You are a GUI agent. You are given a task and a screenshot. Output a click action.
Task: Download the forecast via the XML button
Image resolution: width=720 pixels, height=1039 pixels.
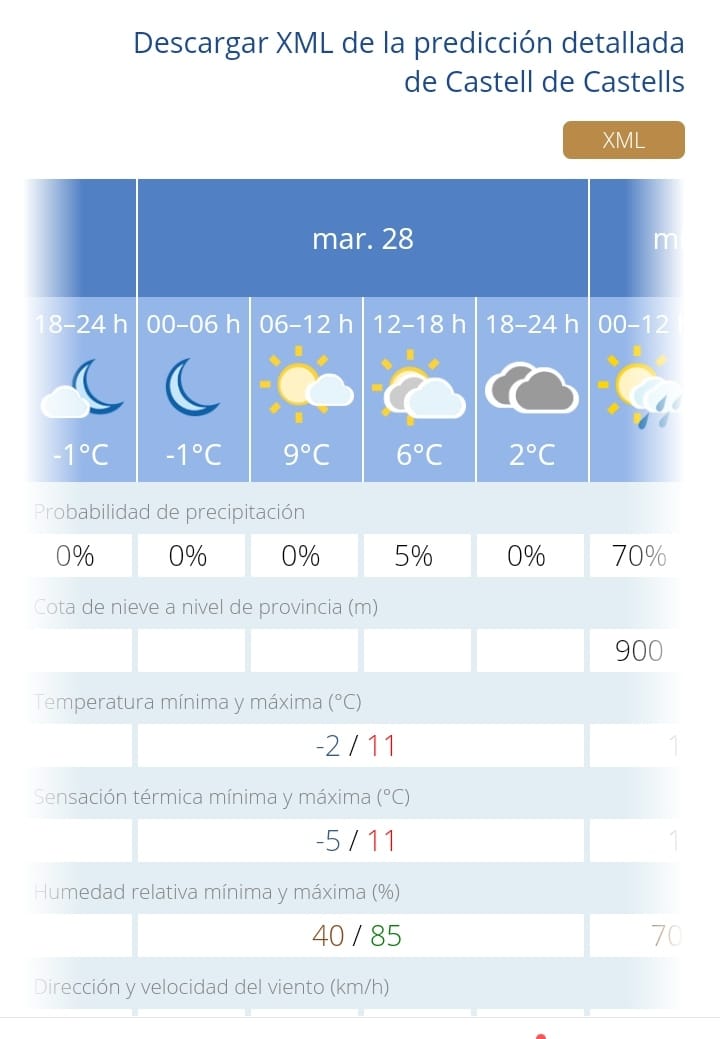click(623, 140)
